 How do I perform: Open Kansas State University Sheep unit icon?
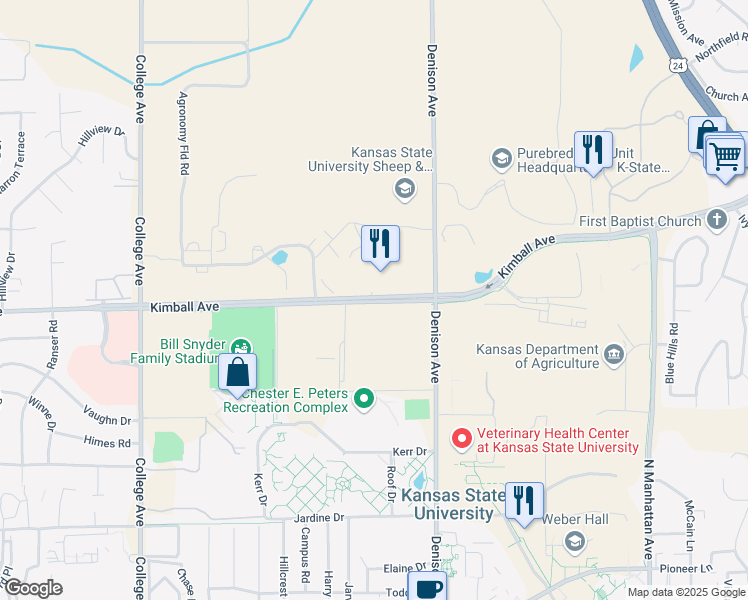click(x=404, y=187)
